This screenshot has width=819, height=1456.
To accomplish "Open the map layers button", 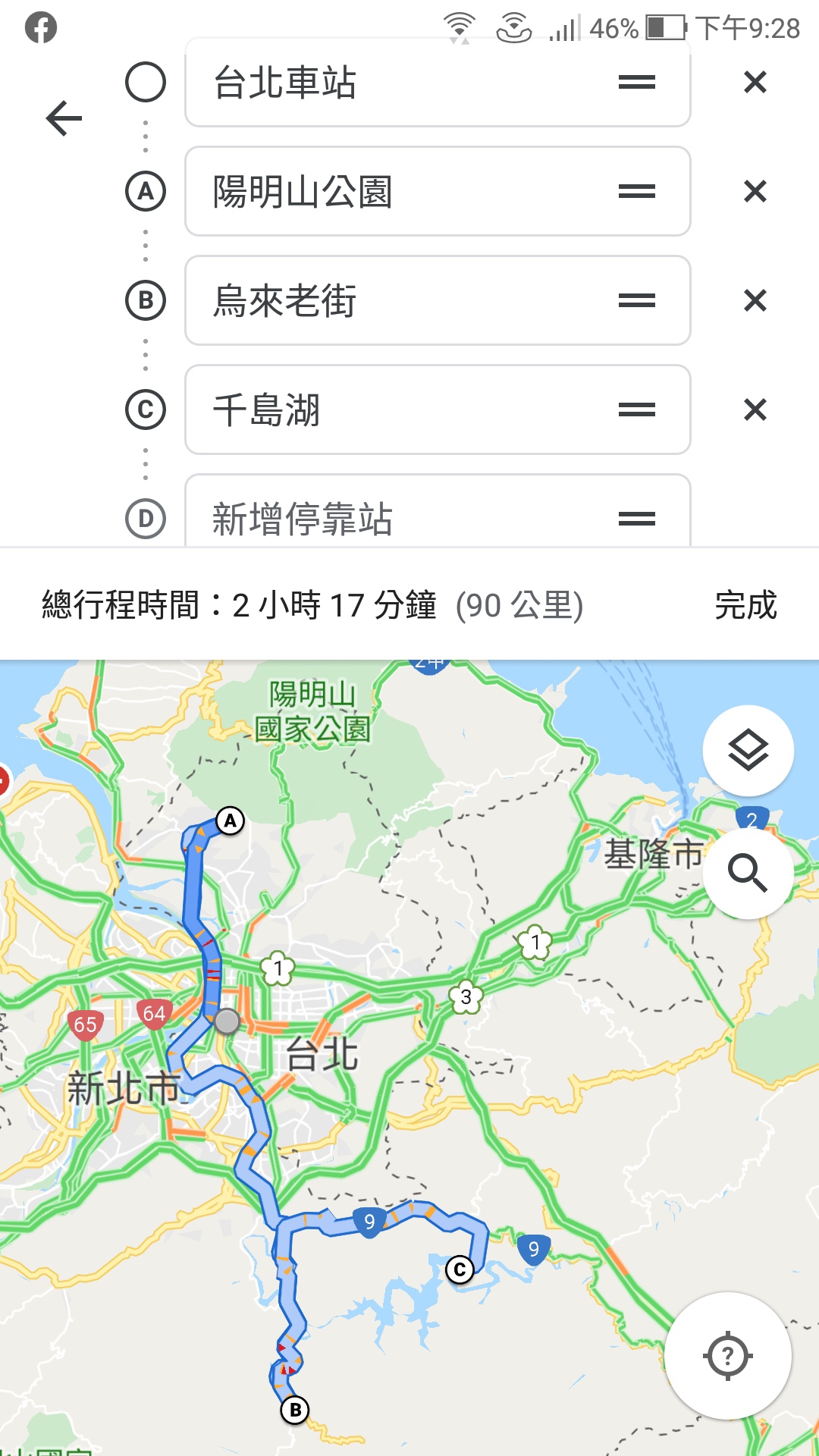I will [x=748, y=751].
